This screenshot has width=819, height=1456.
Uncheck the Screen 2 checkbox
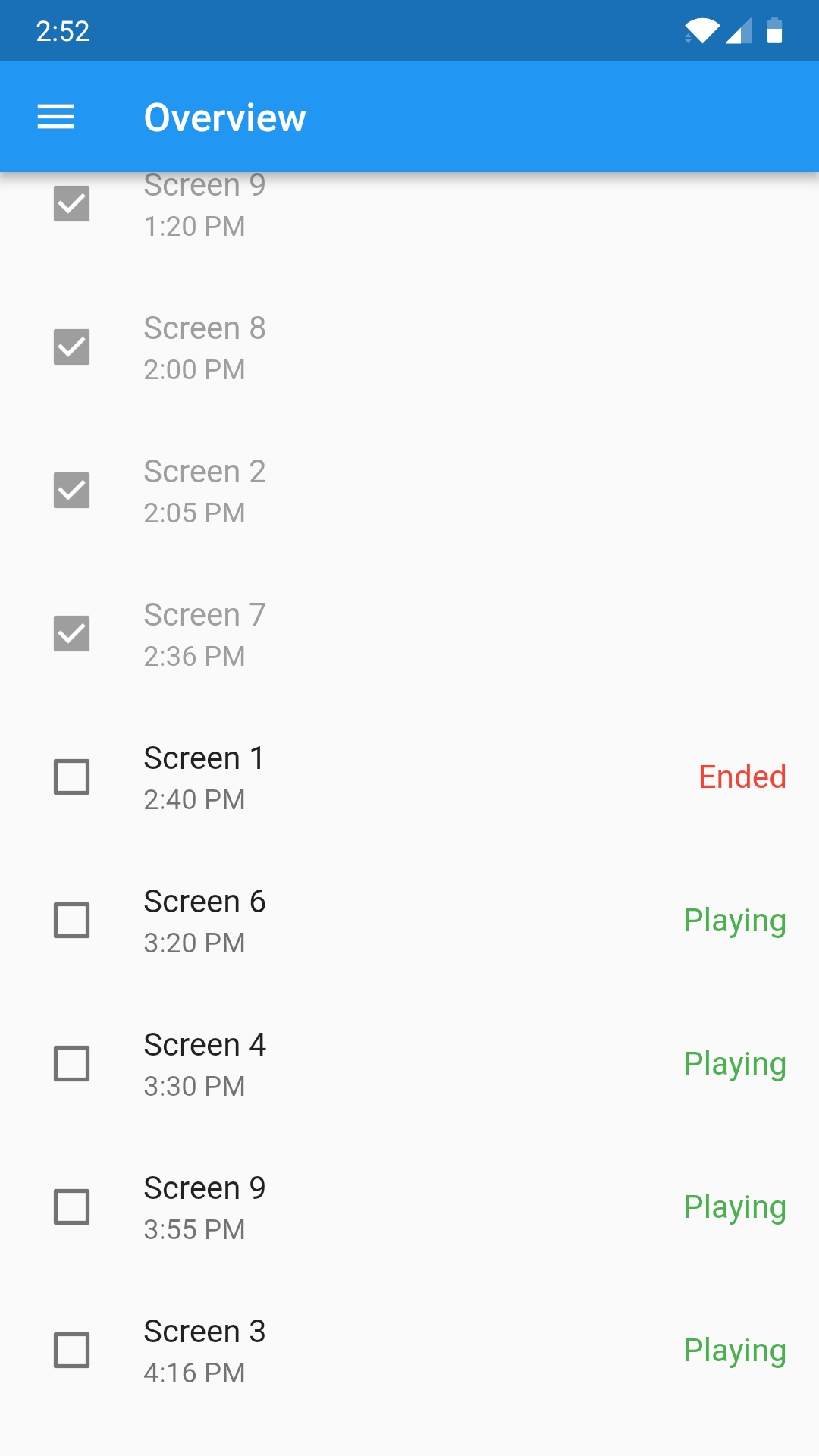click(x=72, y=490)
